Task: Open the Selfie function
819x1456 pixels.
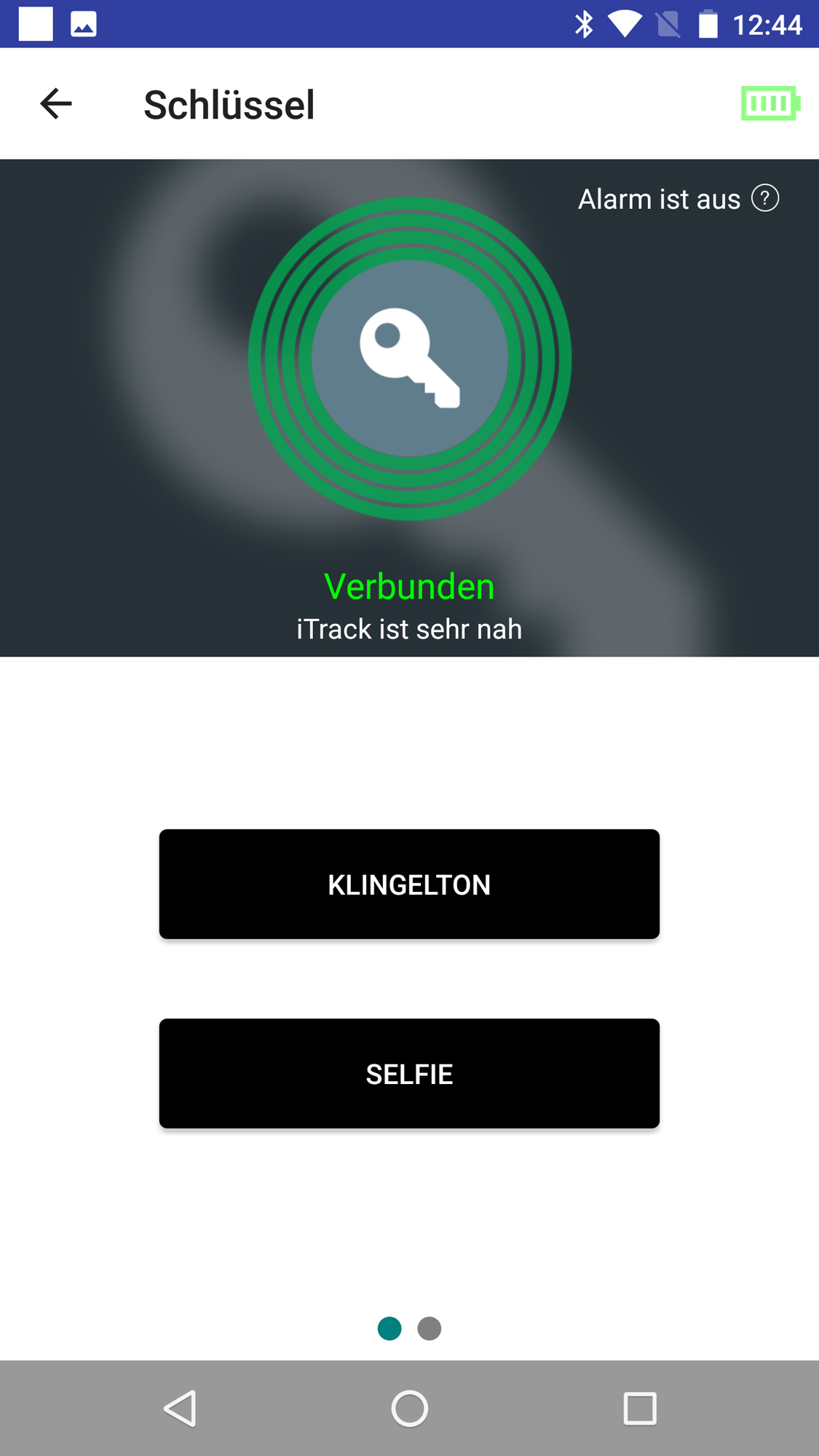Action: (409, 1073)
